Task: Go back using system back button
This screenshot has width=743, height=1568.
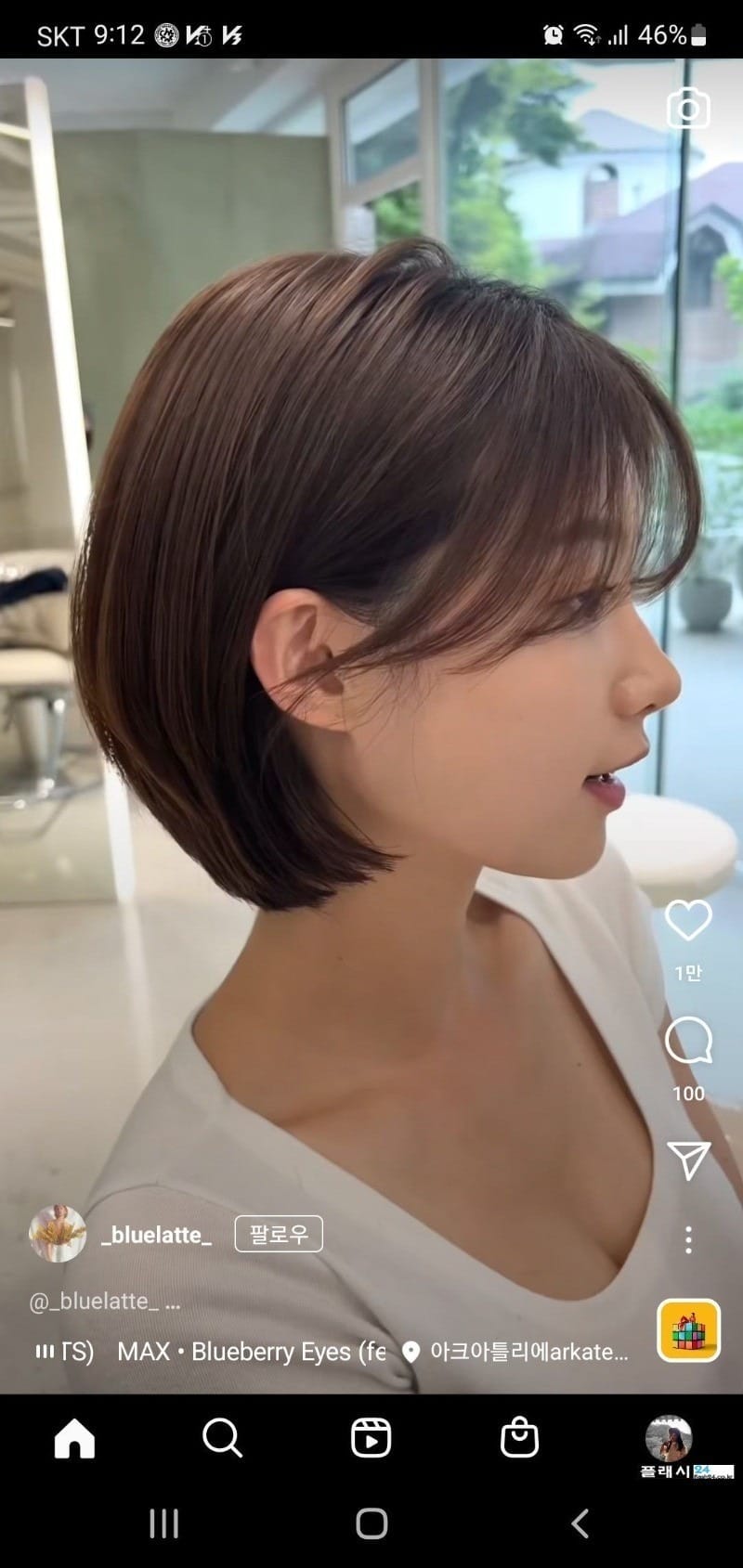Action: 580,1523
